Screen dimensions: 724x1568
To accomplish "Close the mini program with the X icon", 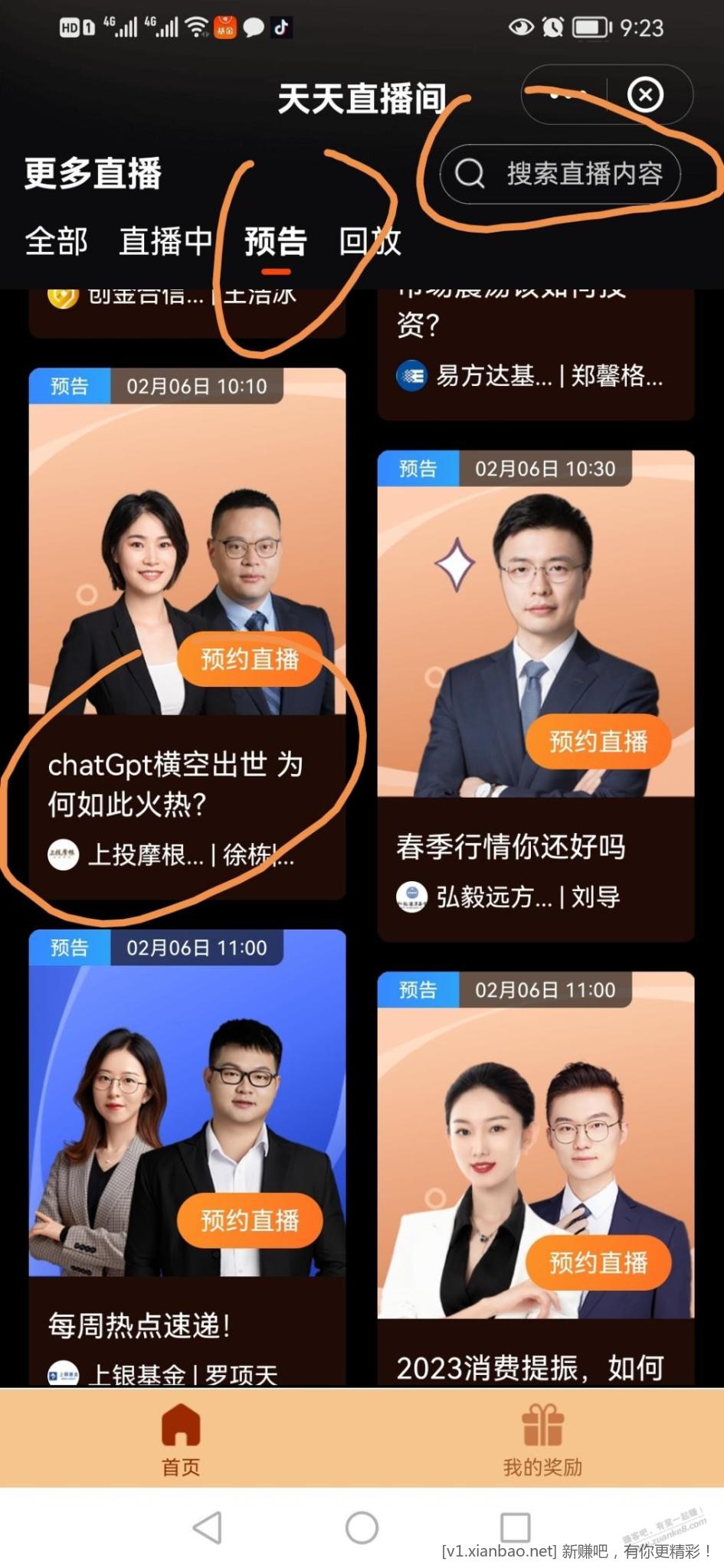I will pyautogui.click(x=645, y=95).
